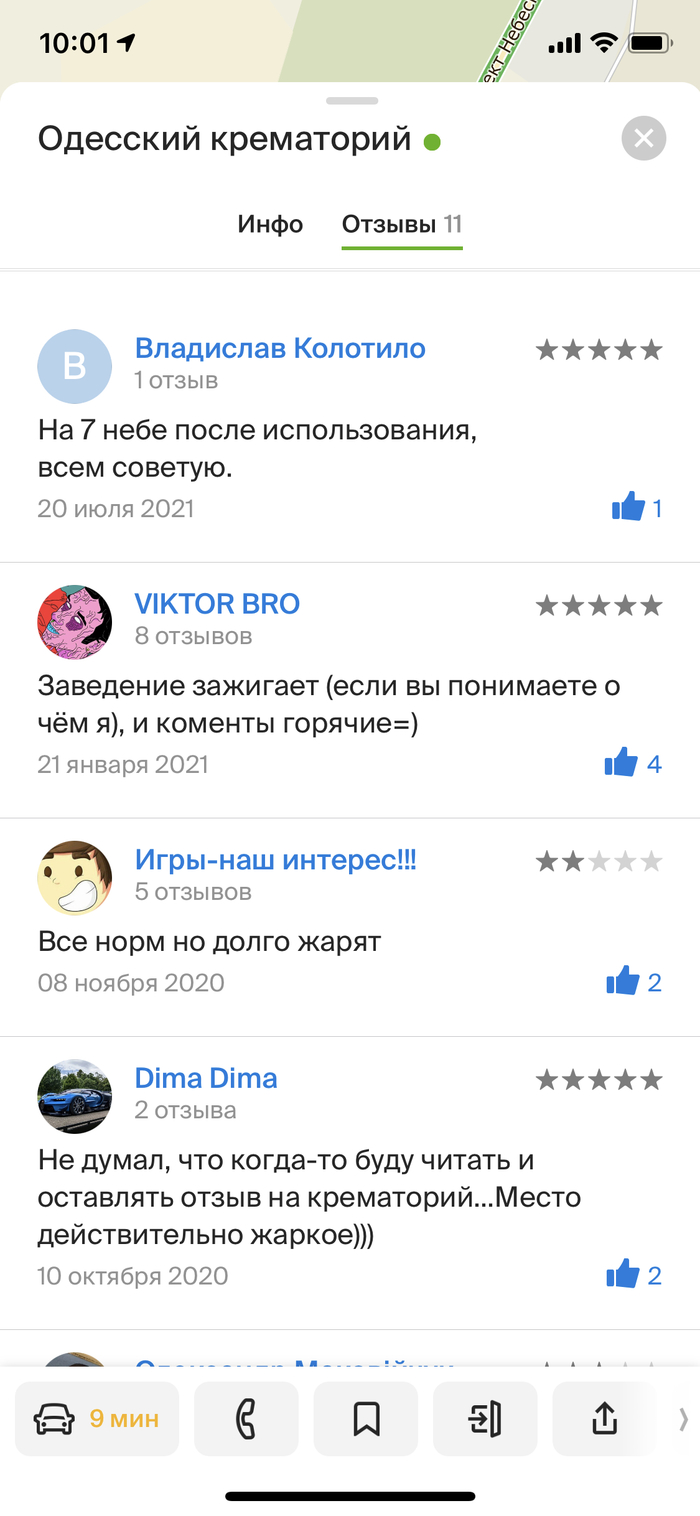The width and height of the screenshot is (700, 1516).
Task: Open Игры-наш интерес!!! profile
Action: point(275,860)
